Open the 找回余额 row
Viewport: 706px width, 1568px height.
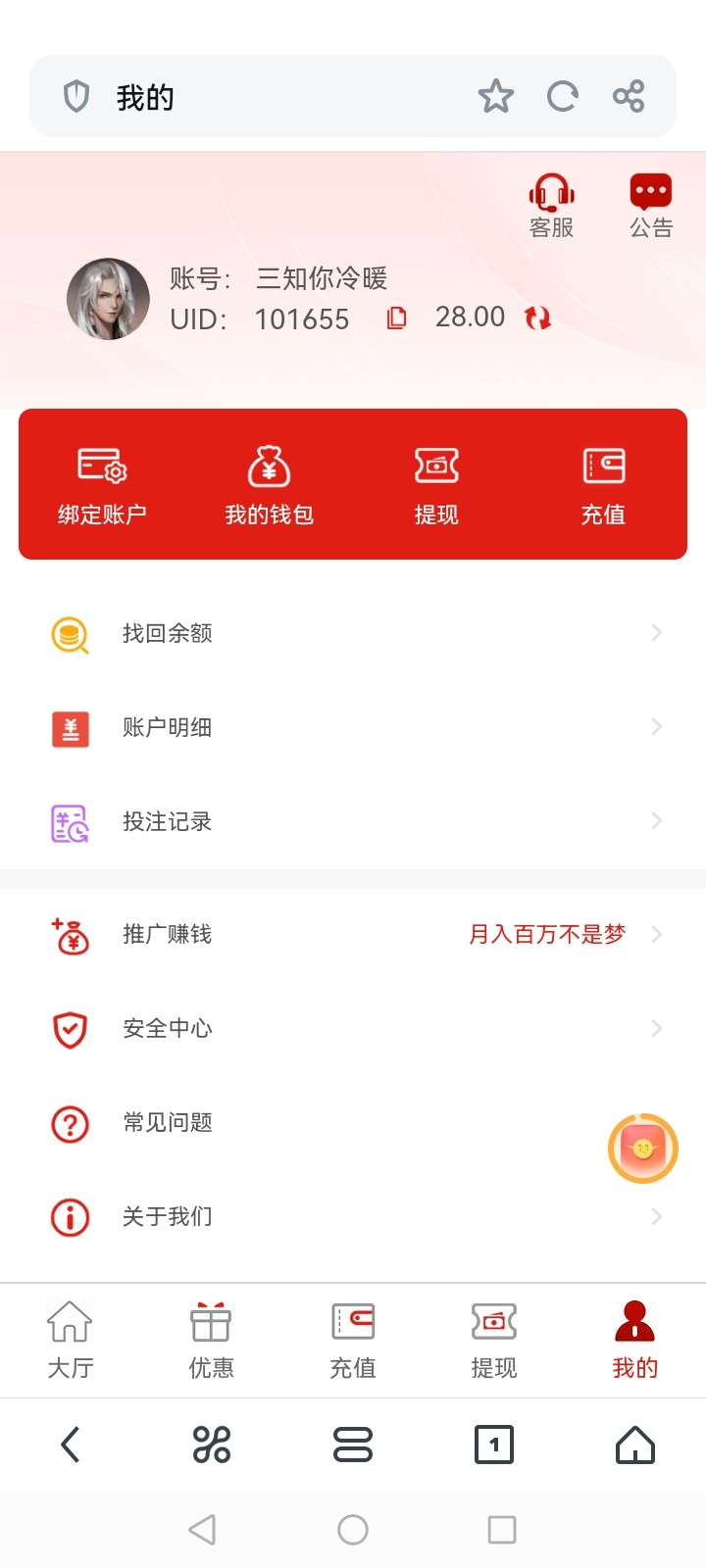tap(353, 633)
